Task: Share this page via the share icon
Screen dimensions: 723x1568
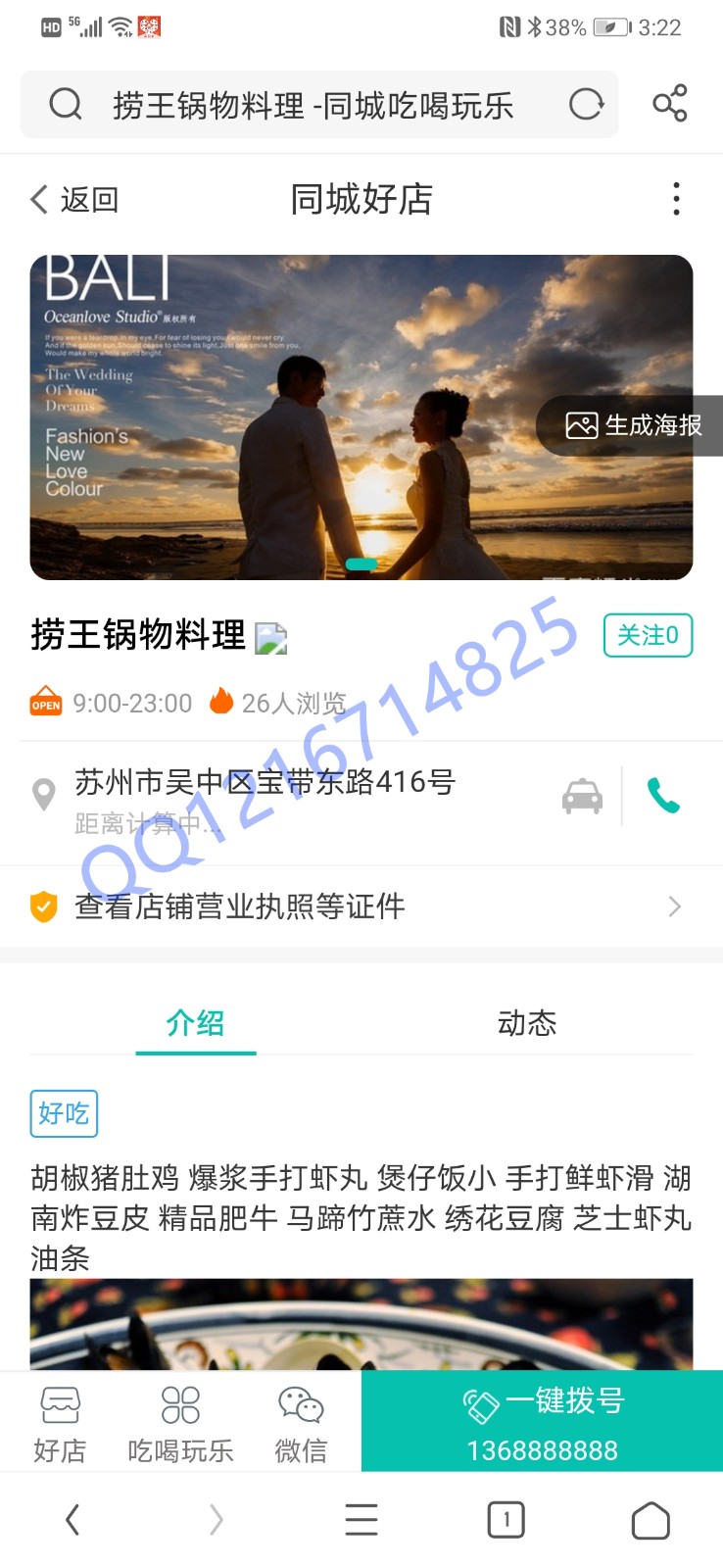Action: tap(670, 104)
